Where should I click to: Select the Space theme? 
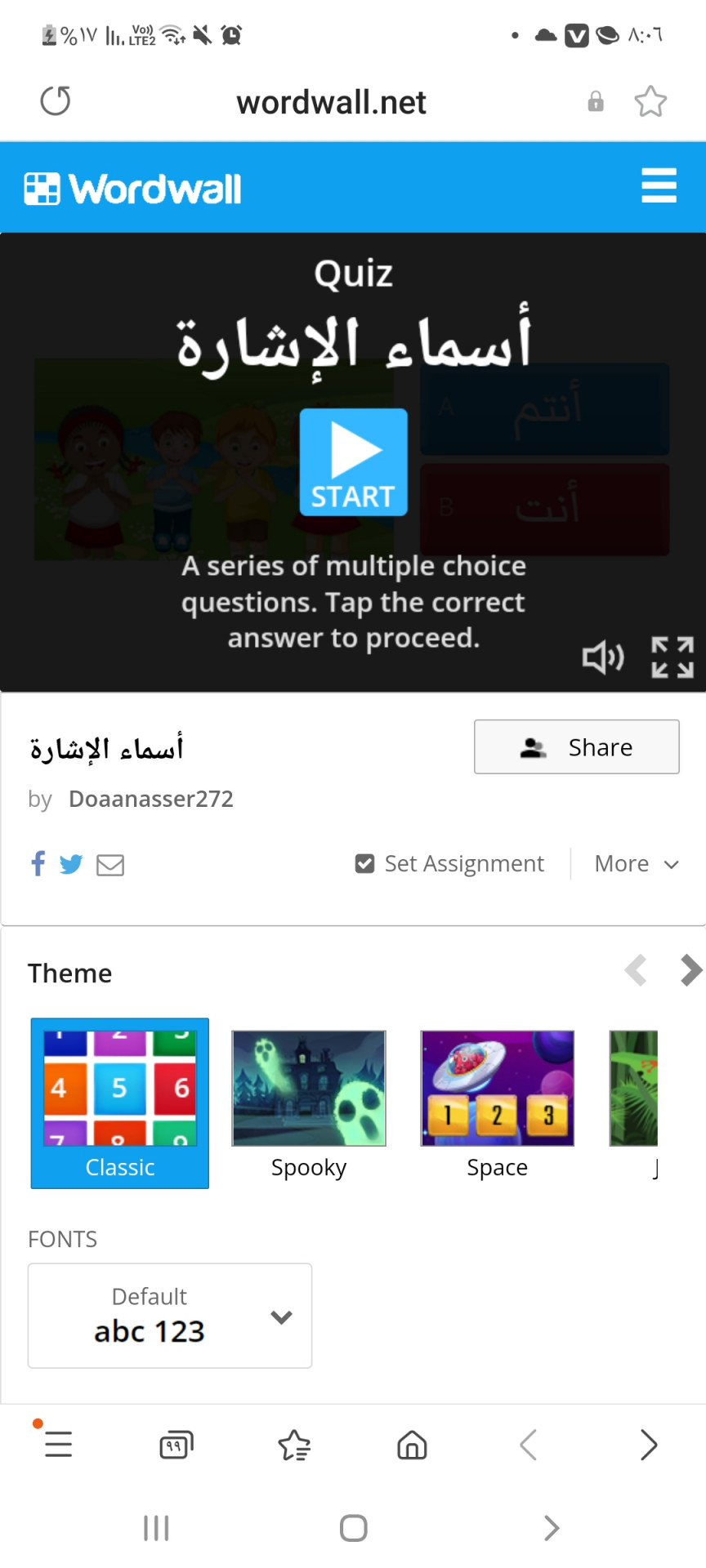[x=497, y=1102]
